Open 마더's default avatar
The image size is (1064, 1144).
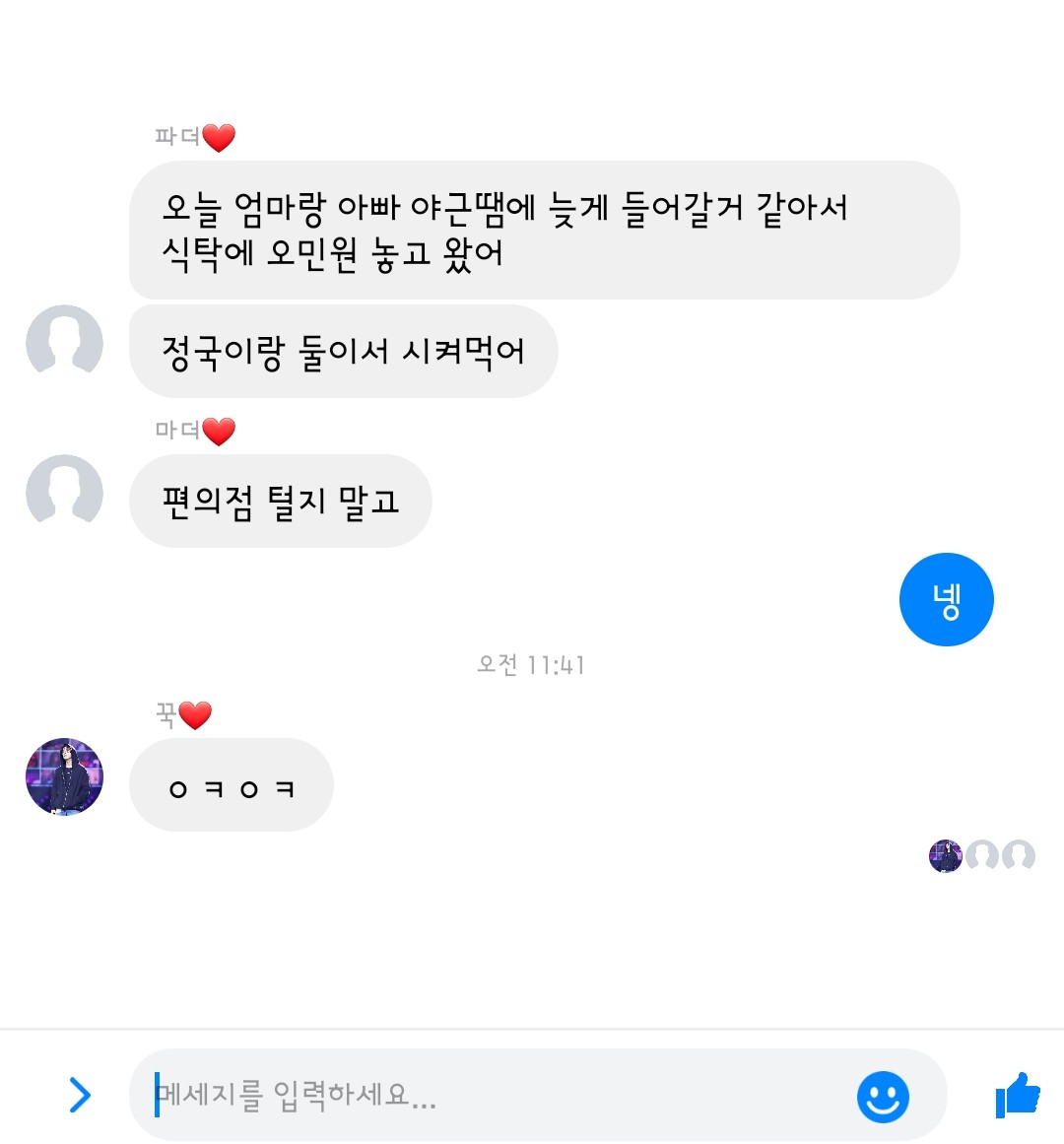pyautogui.click(x=64, y=491)
